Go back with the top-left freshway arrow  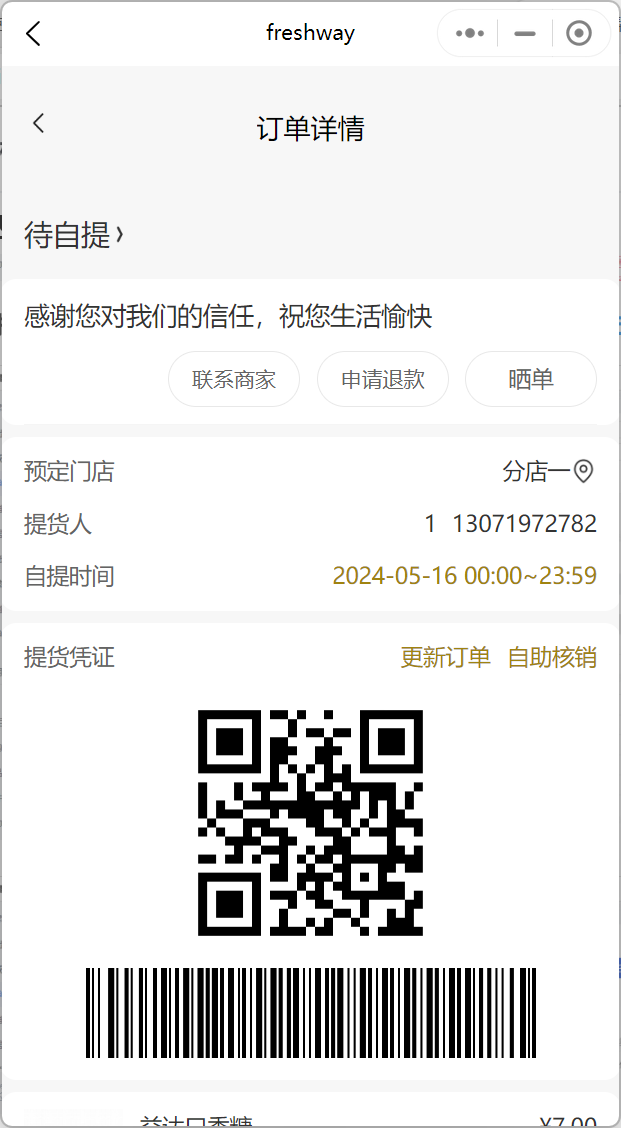(34, 33)
